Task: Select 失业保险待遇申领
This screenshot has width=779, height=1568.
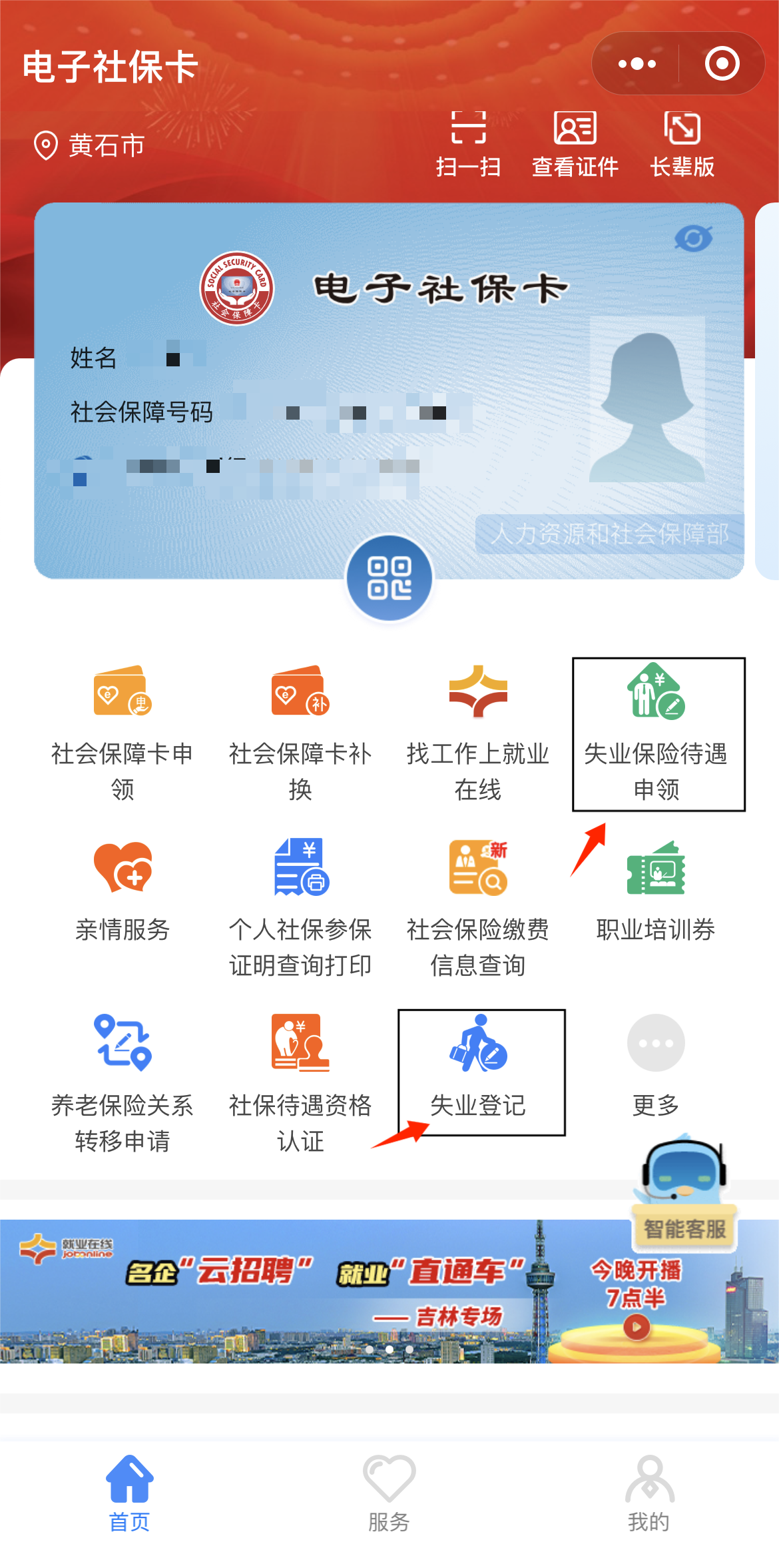Action: click(656, 733)
